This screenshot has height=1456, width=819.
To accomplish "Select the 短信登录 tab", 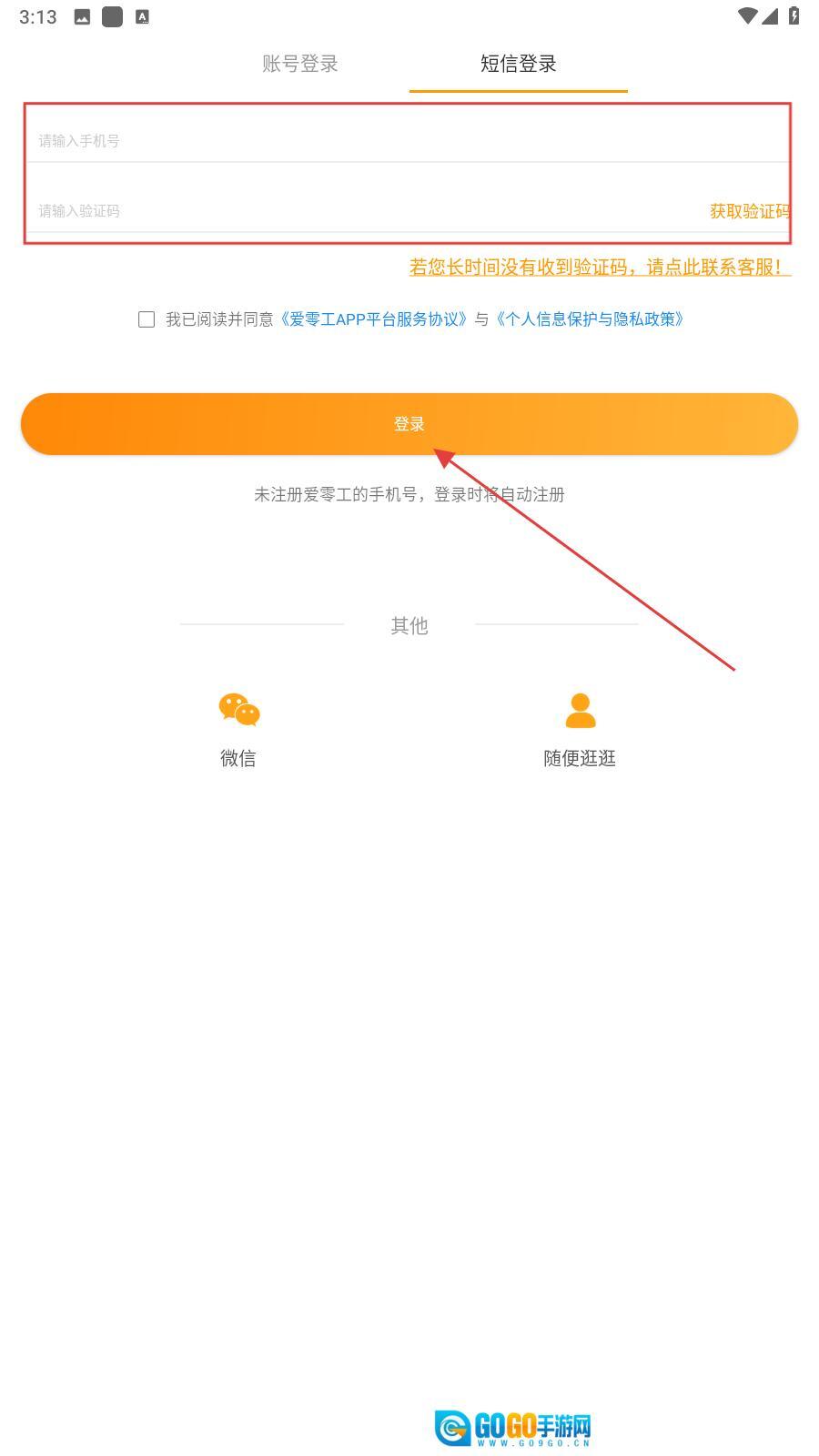I will click(518, 64).
